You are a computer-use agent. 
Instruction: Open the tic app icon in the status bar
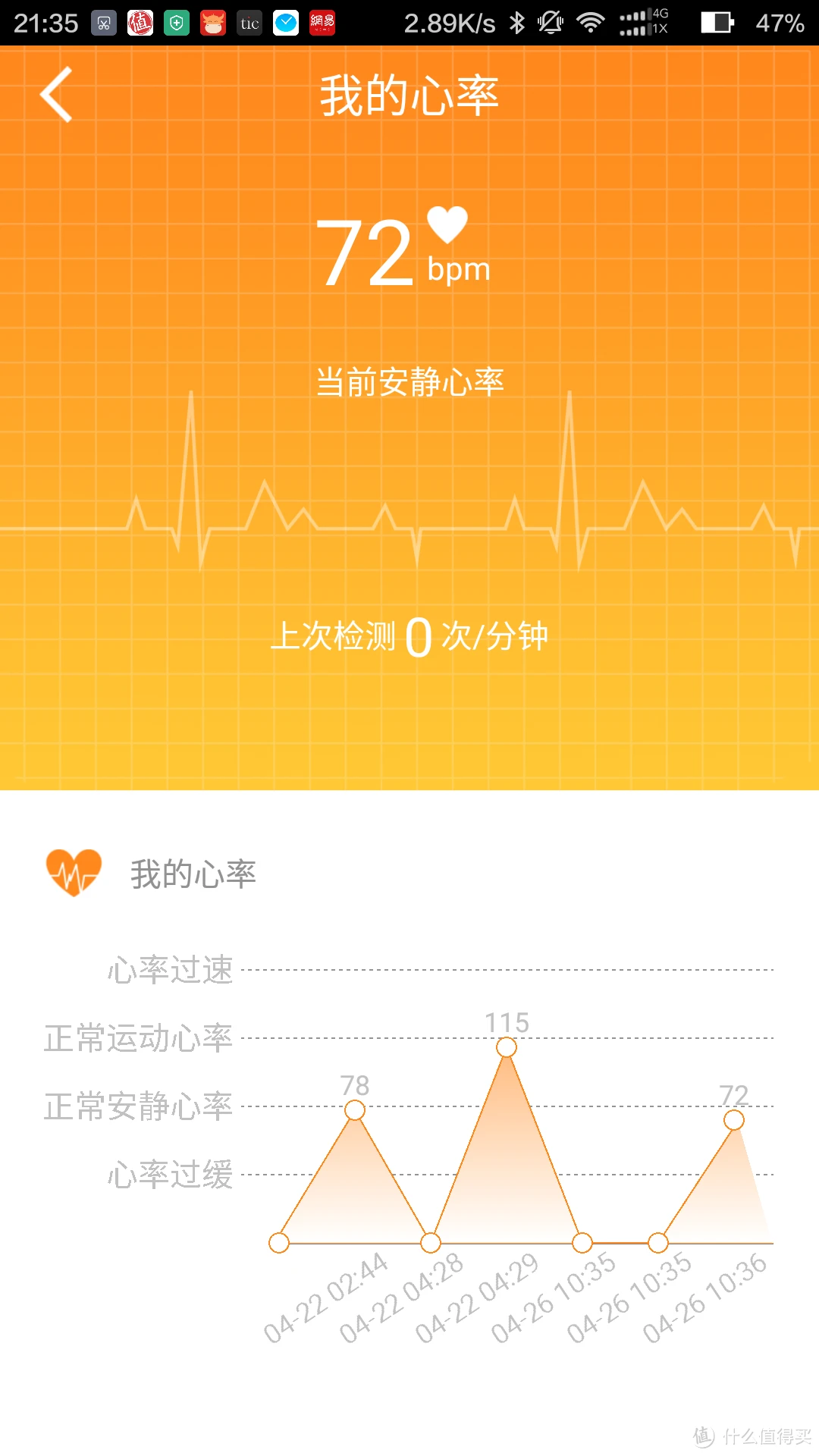(x=250, y=23)
